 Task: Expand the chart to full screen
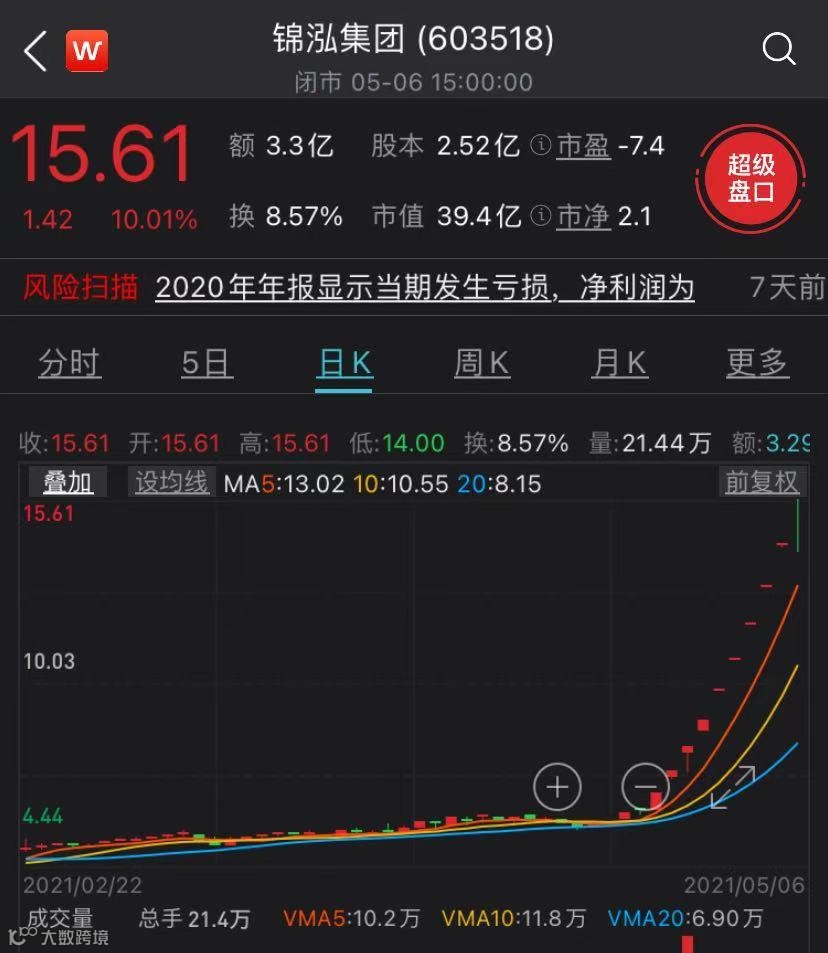tap(733, 787)
